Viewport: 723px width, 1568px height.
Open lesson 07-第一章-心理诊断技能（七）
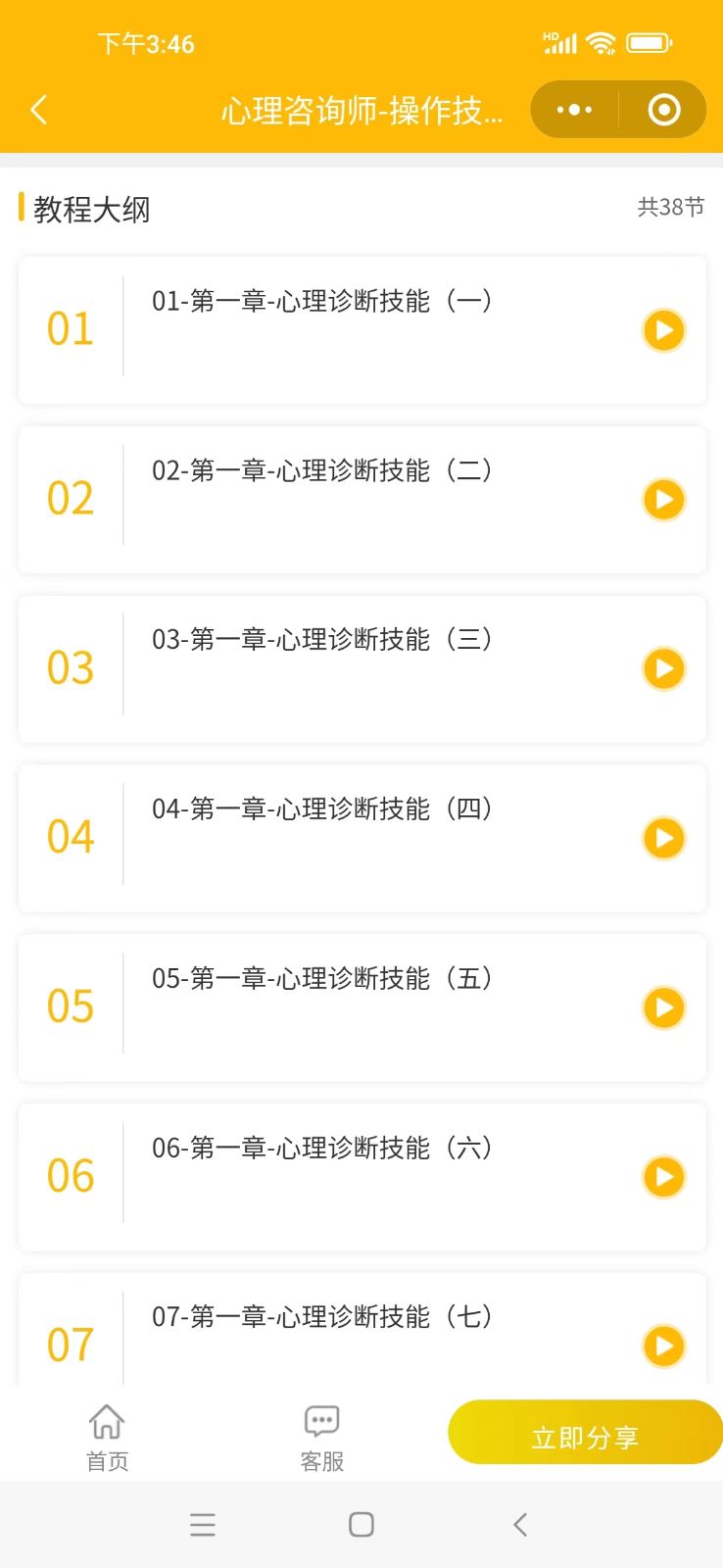(362, 1329)
